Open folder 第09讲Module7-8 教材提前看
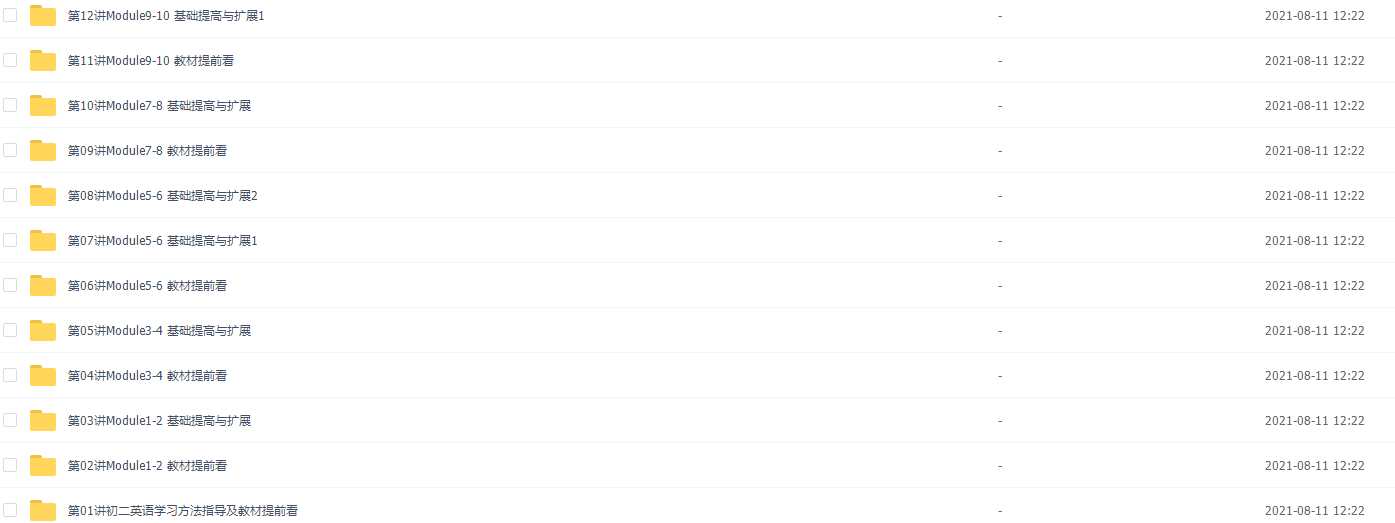Viewport: 1395px width, 523px height. coord(147,151)
